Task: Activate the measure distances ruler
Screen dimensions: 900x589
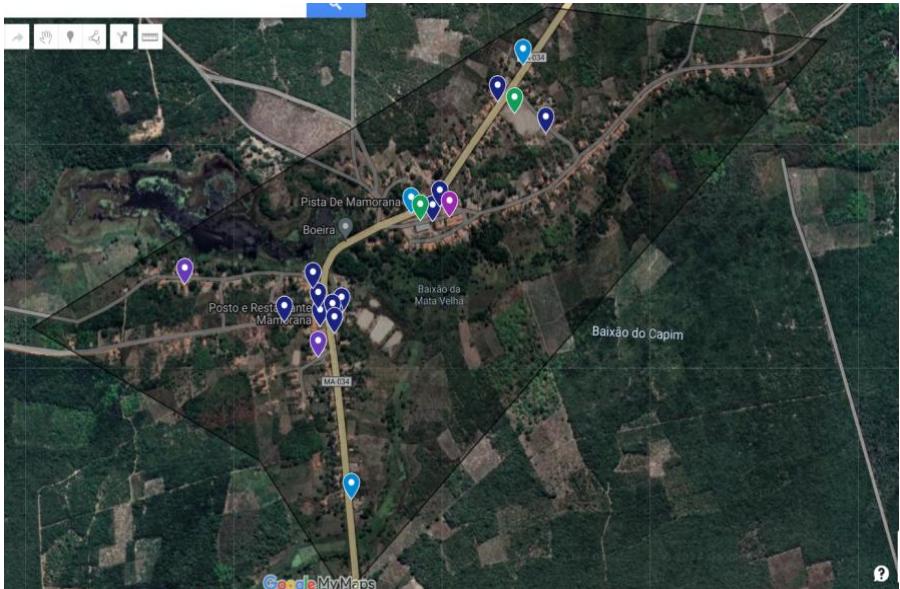Action: [150, 37]
